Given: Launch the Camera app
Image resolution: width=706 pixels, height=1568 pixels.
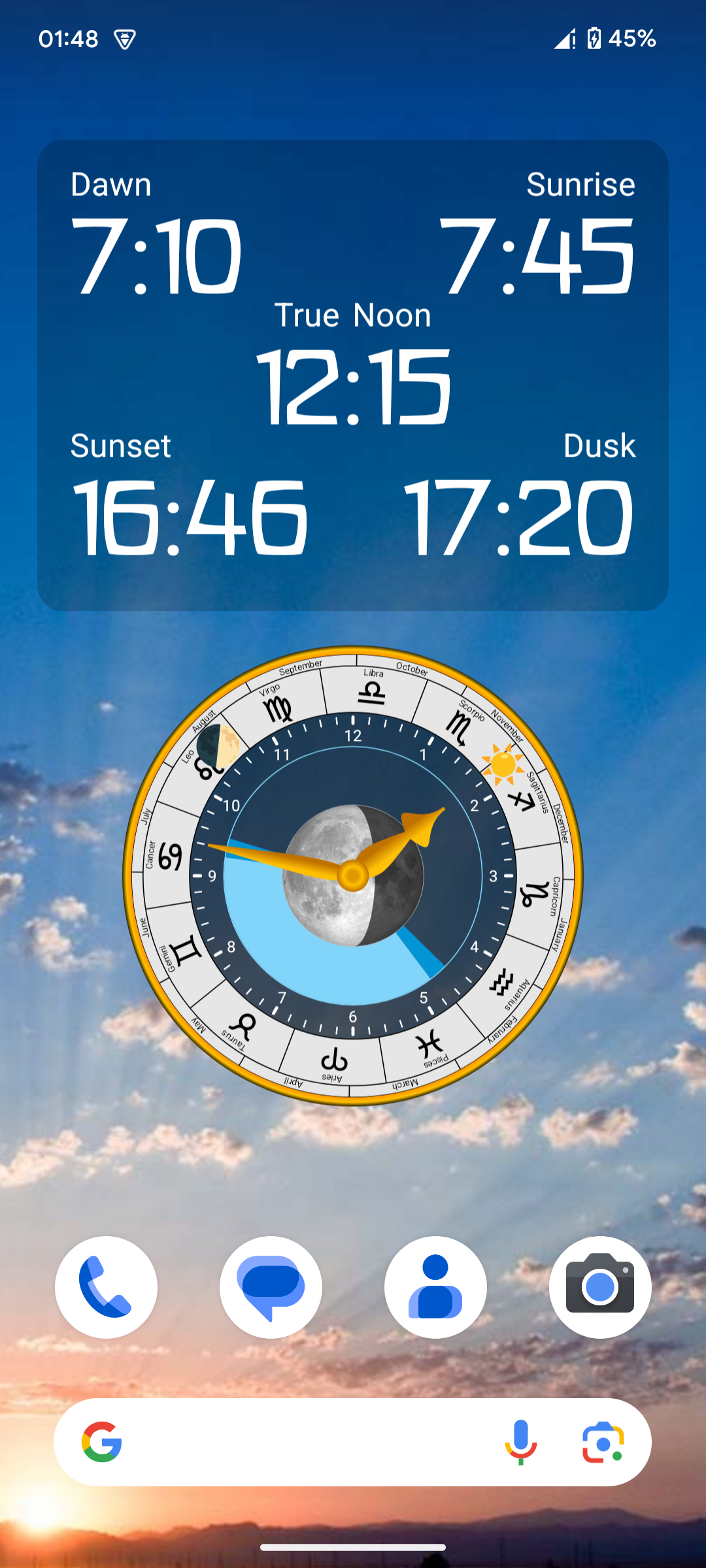Looking at the screenshot, I should point(600,1287).
